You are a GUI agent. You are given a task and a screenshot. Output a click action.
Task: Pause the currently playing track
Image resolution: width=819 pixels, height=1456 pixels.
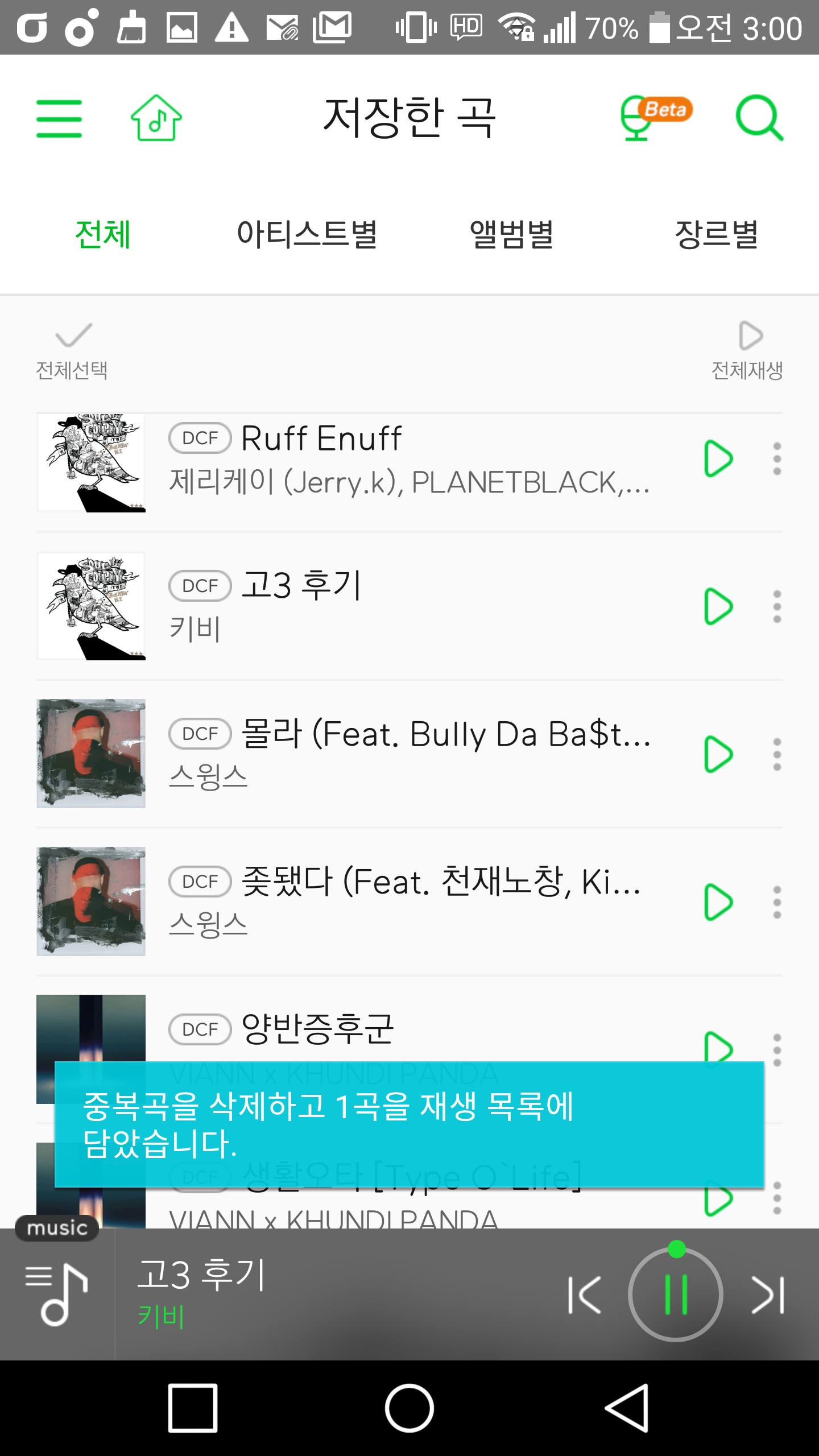676,1294
